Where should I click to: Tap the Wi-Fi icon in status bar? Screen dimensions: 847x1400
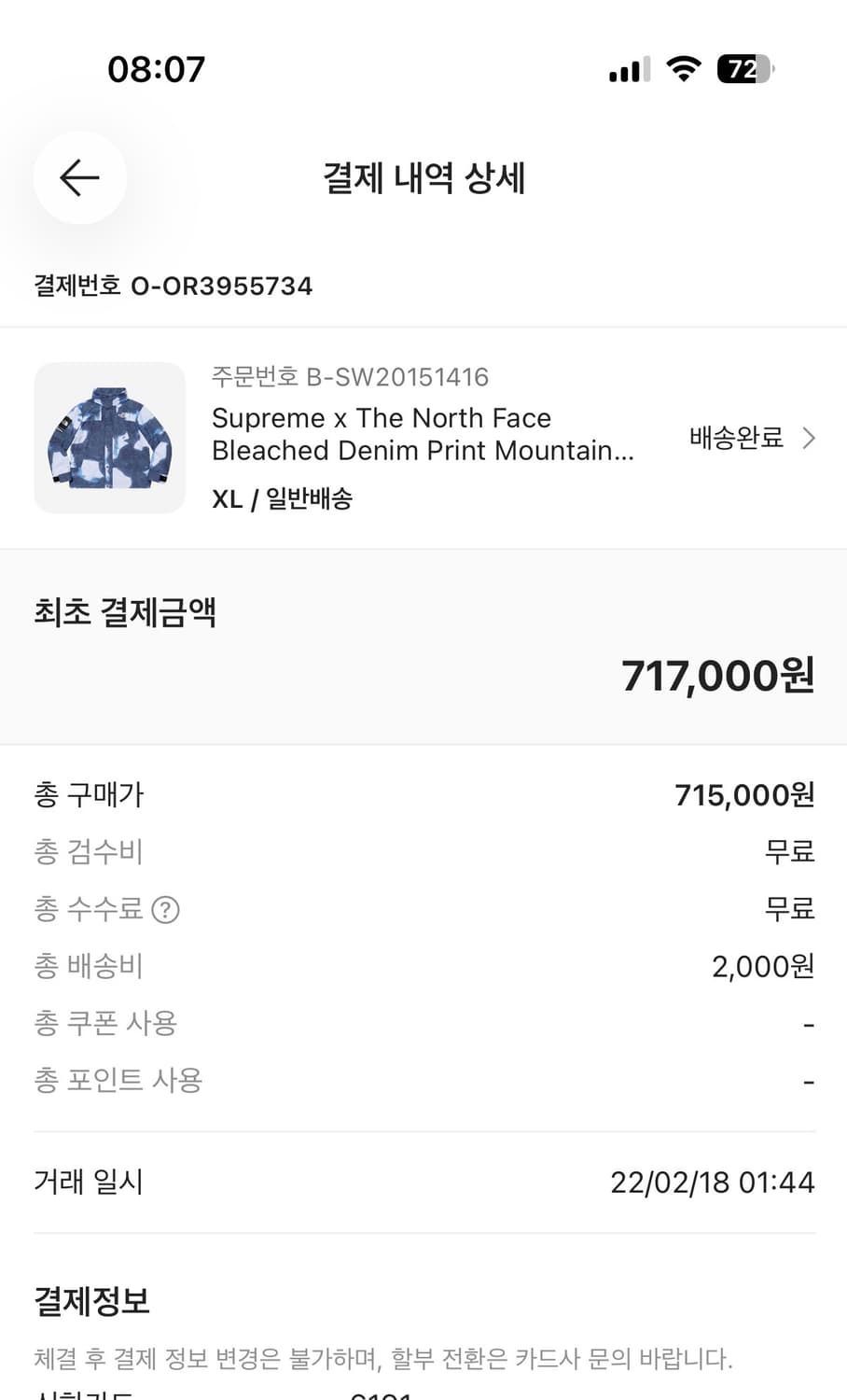[x=684, y=68]
